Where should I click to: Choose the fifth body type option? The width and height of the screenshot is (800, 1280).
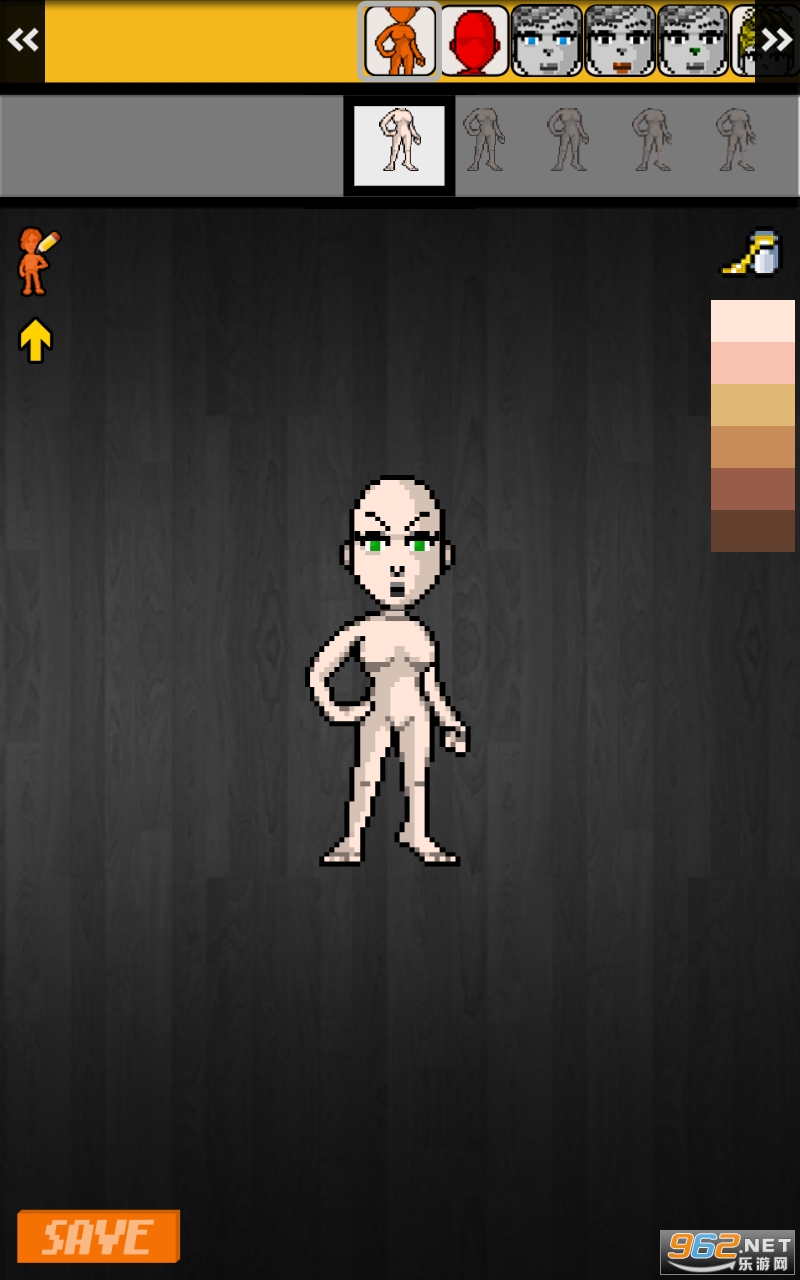point(736,140)
